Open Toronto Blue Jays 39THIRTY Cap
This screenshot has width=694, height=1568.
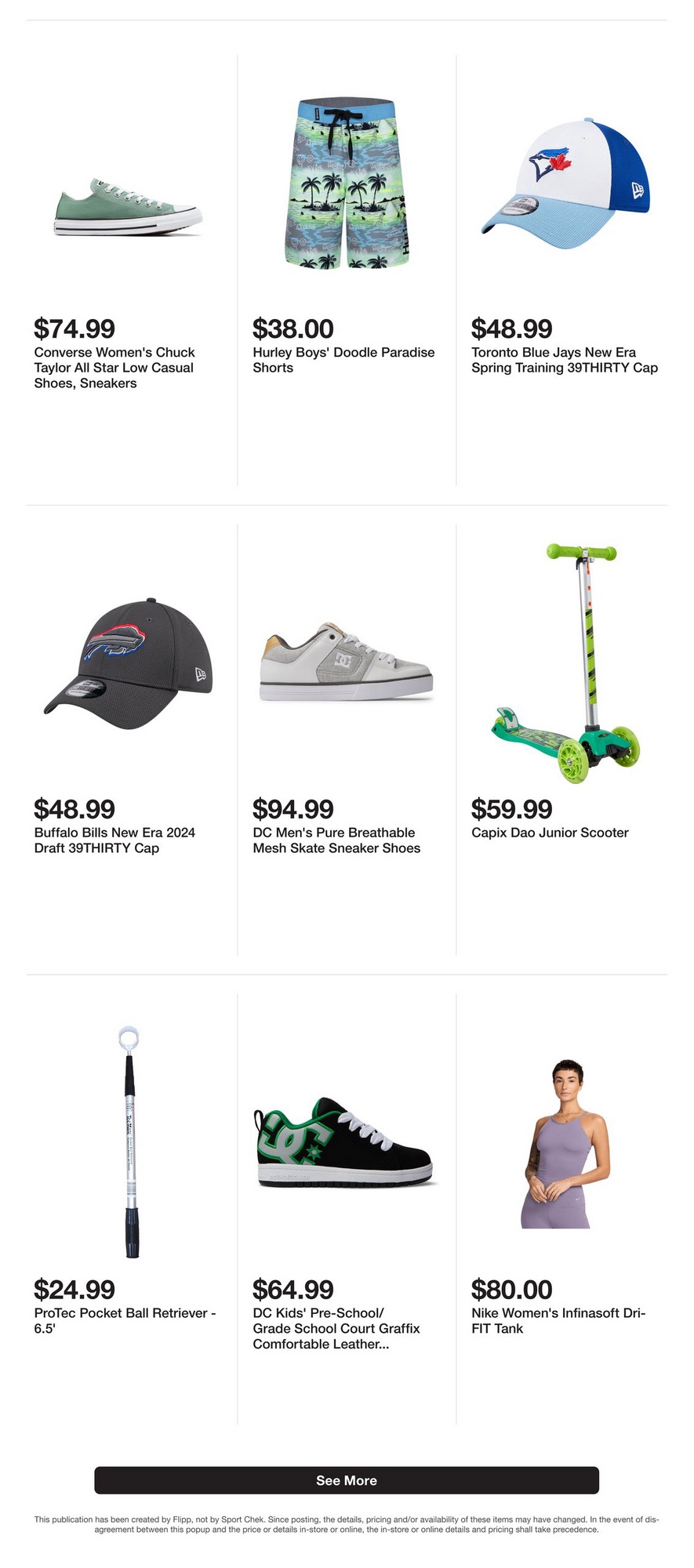click(x=565, y=184)
